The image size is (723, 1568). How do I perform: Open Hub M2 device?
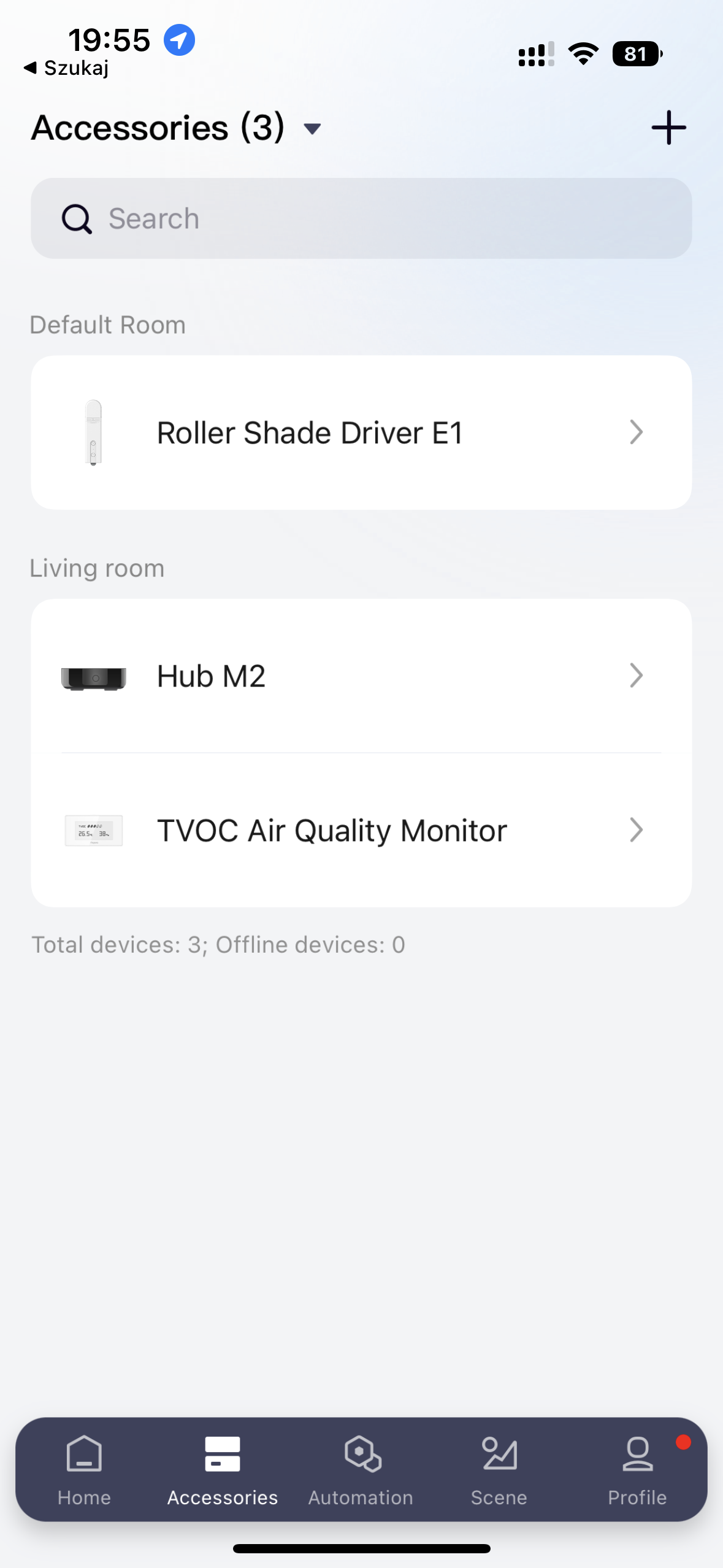(x=361, y=676)
